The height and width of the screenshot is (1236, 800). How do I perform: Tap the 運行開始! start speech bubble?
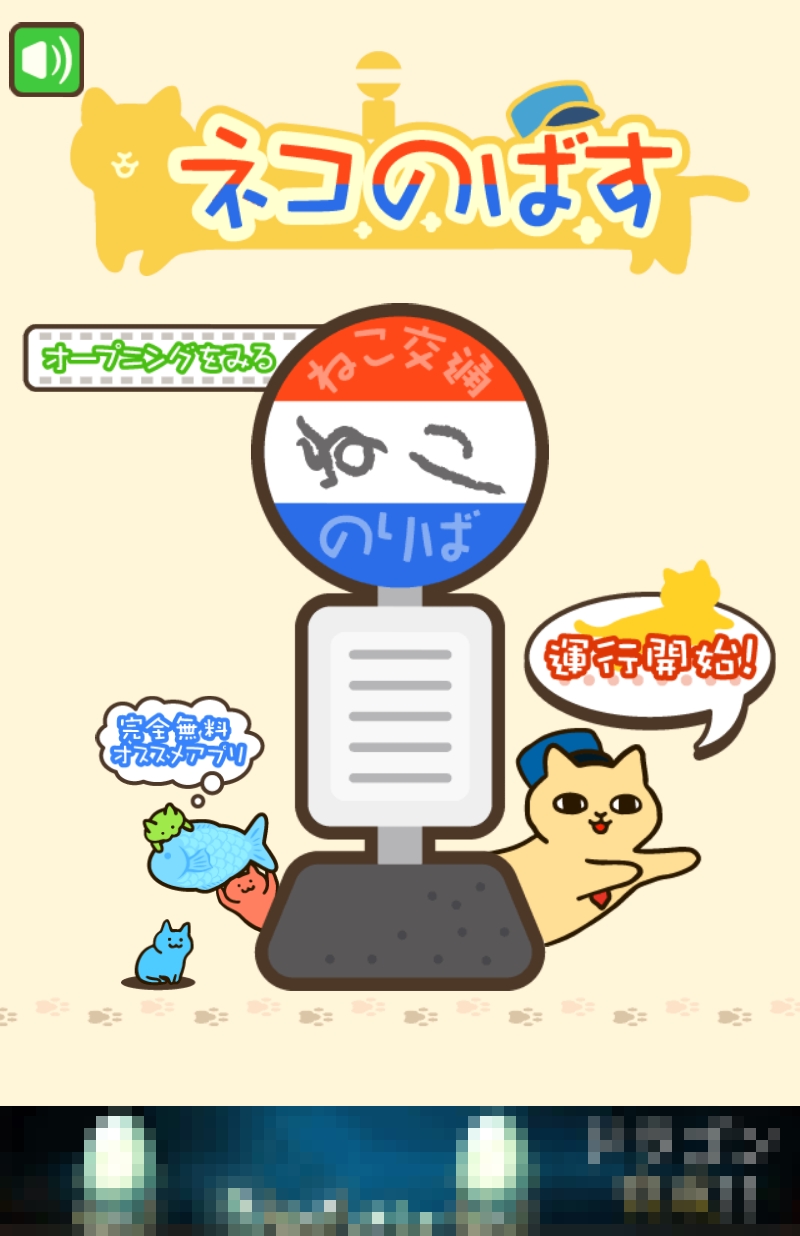point(648,661)
